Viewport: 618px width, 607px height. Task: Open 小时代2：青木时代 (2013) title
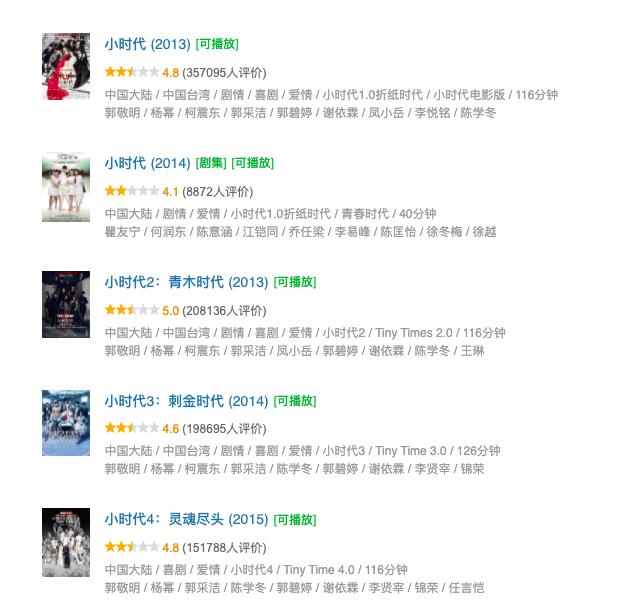coord(186,282)
